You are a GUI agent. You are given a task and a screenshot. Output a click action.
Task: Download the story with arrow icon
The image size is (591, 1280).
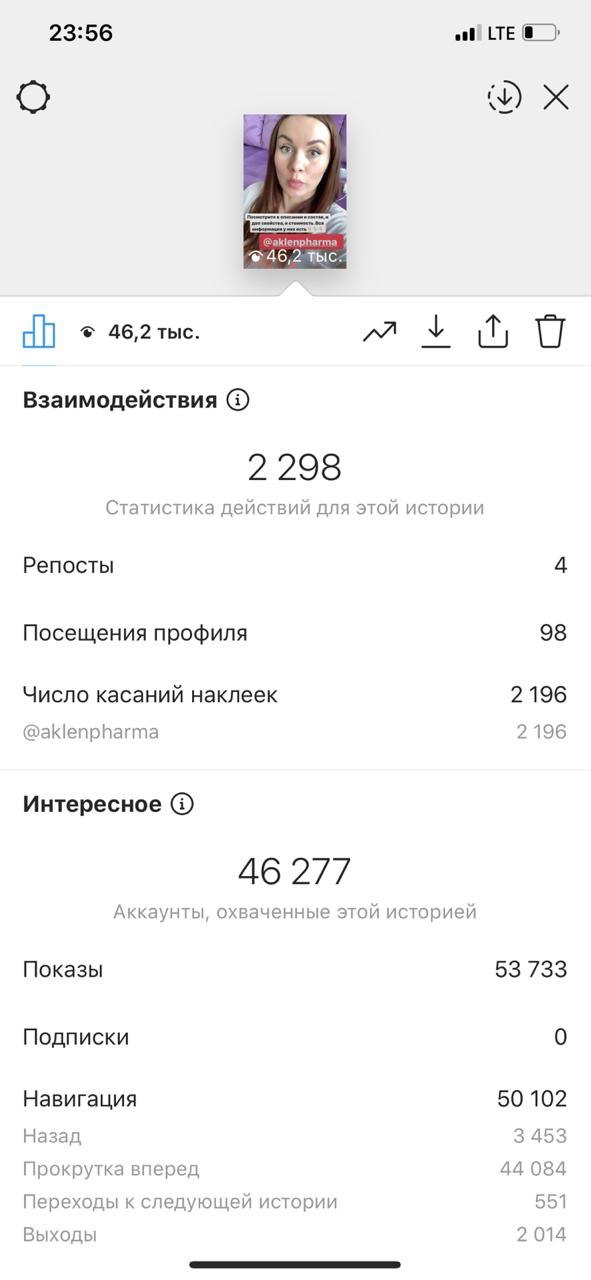[436, 332]
